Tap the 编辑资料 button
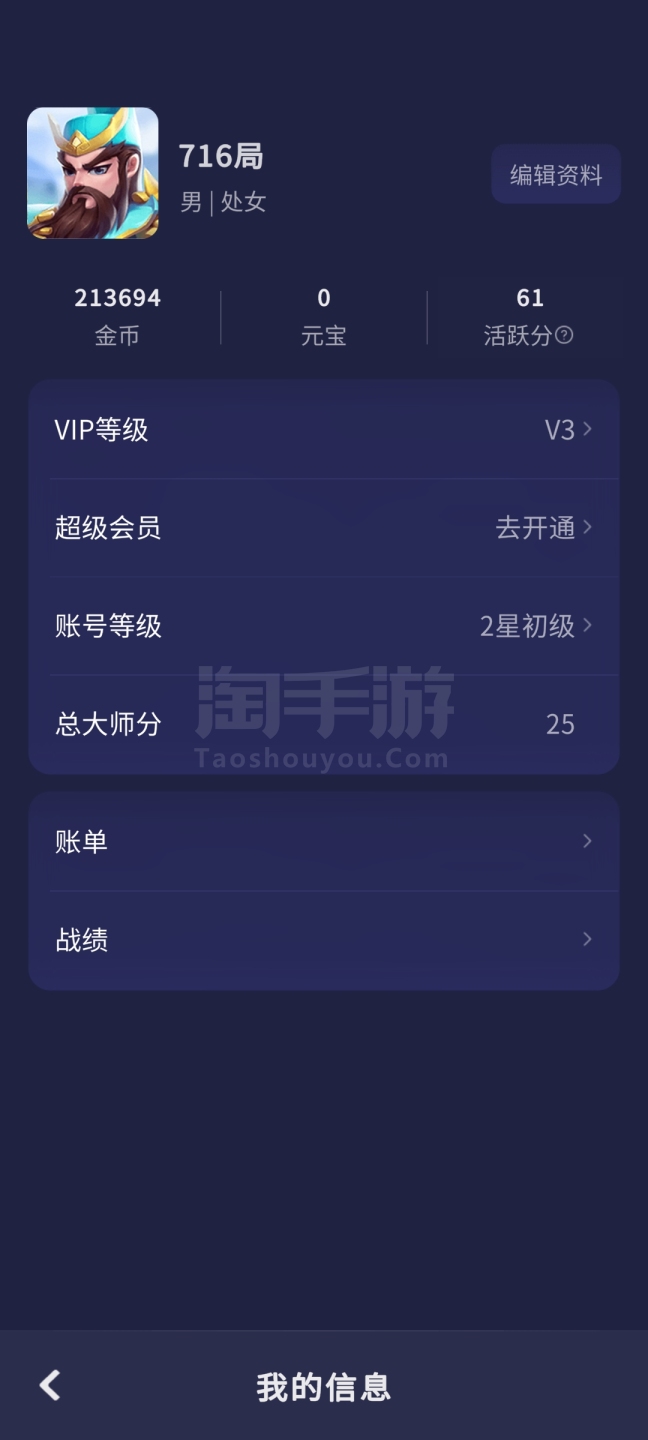648x1440 pixels. [555, 175]
